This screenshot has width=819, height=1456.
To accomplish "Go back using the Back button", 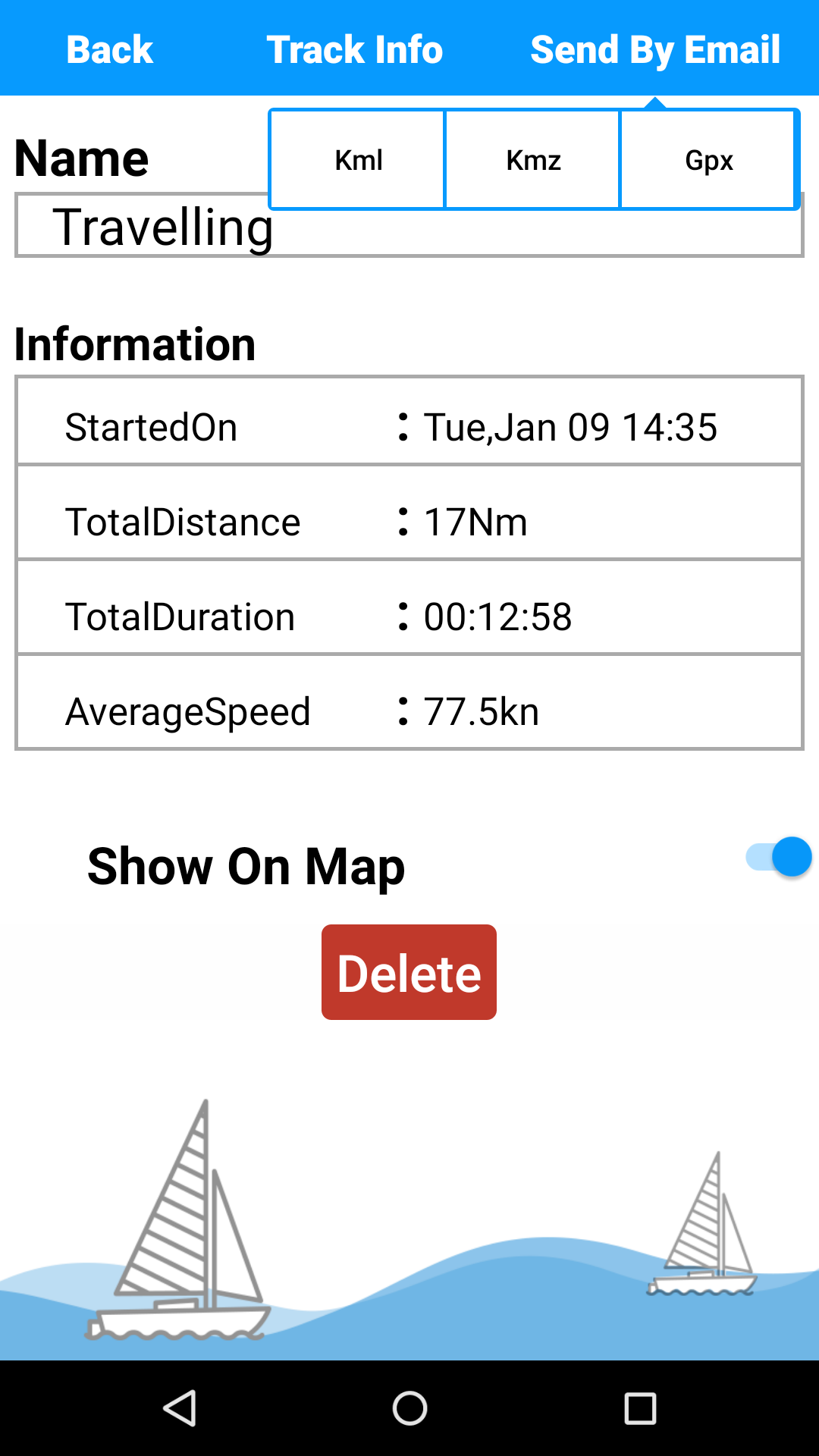I will point(109,50).
